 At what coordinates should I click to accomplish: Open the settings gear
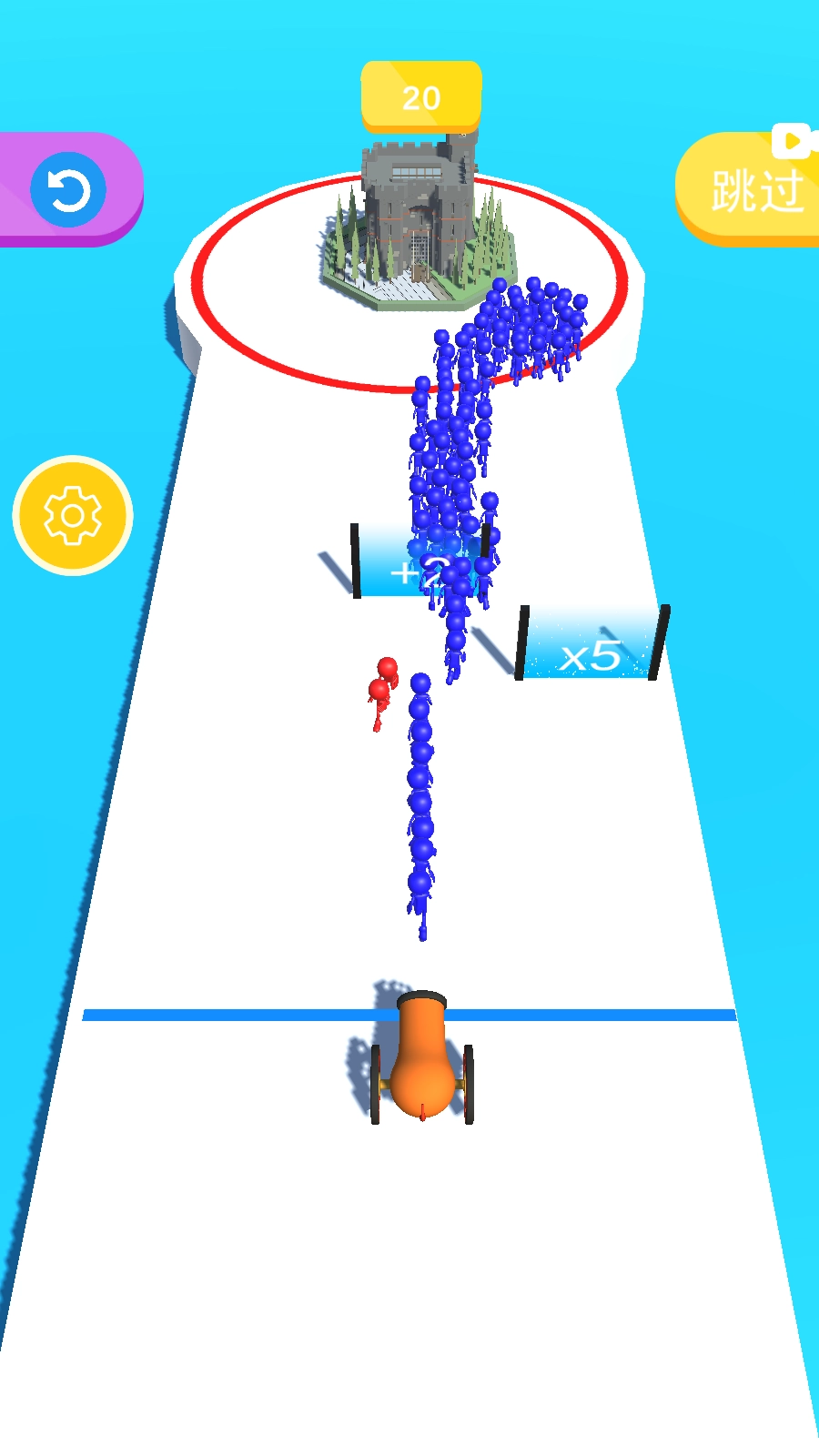click(73, 516)
